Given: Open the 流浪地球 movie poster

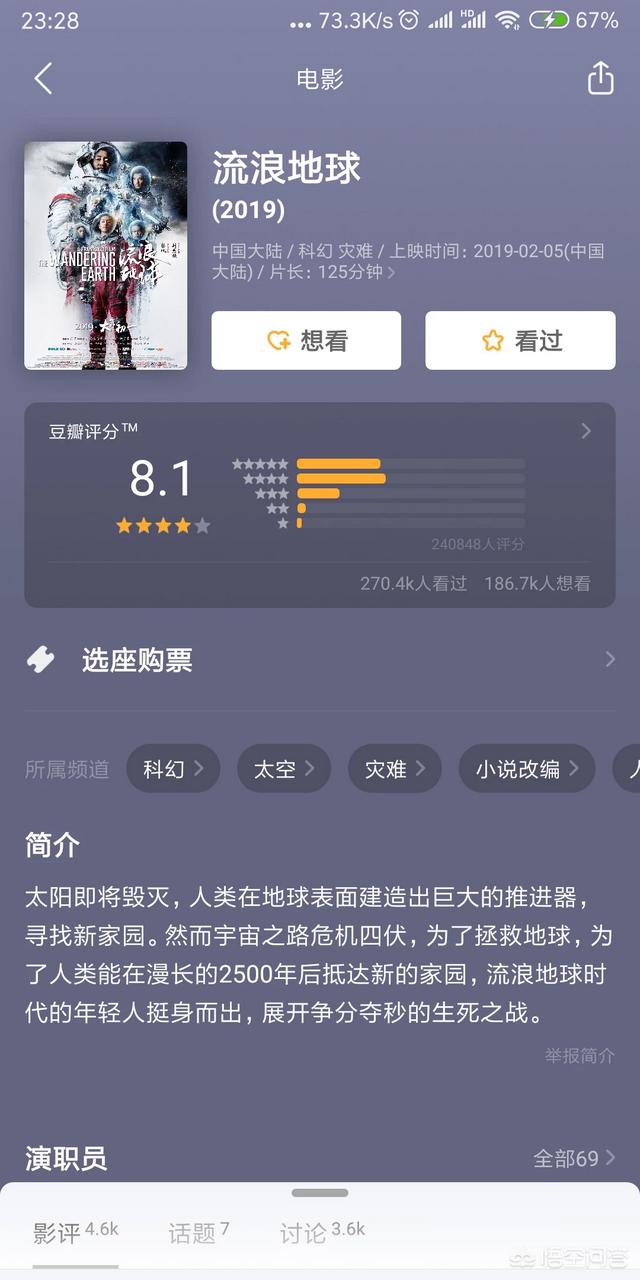Looking at the screenshot, I should [105, 255].
